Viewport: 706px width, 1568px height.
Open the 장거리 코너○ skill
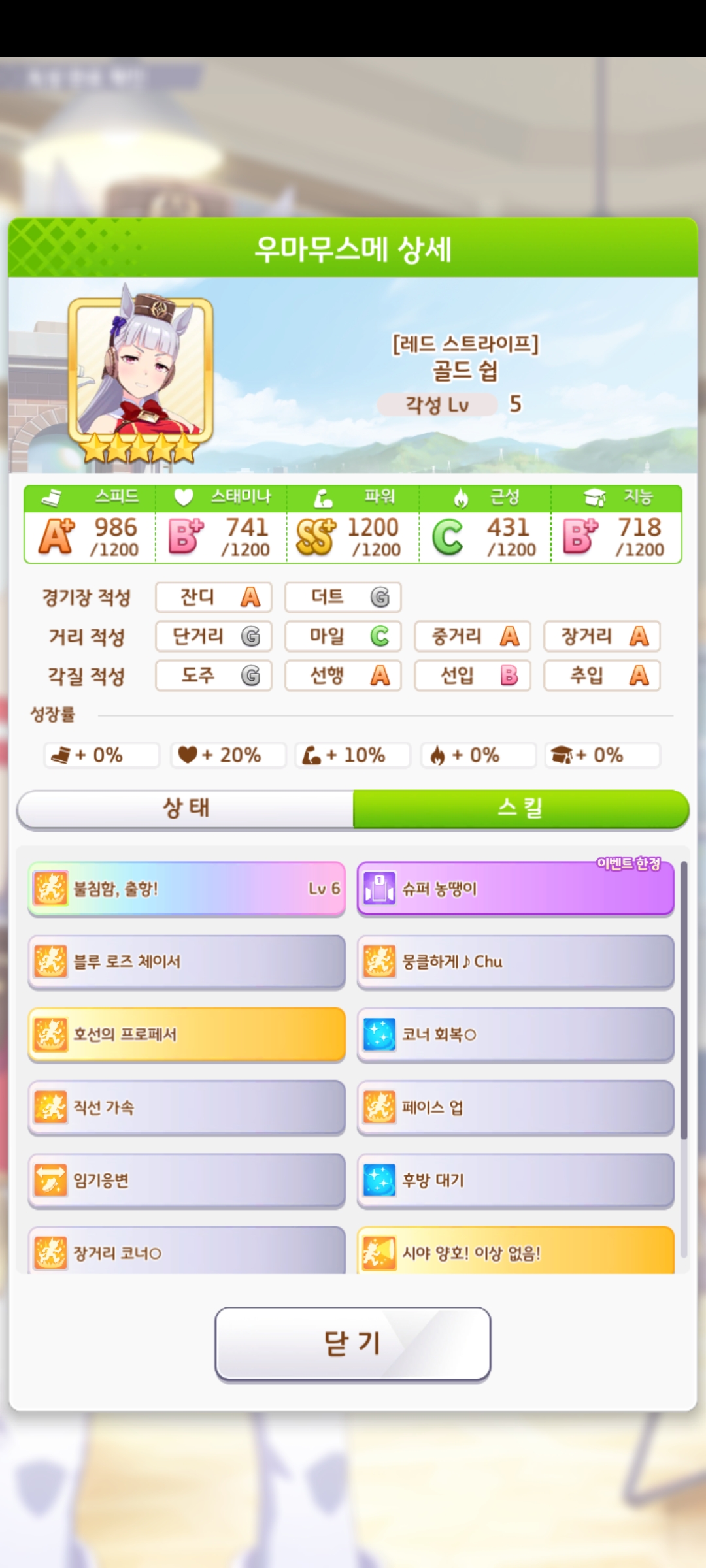coord(186,1251)
